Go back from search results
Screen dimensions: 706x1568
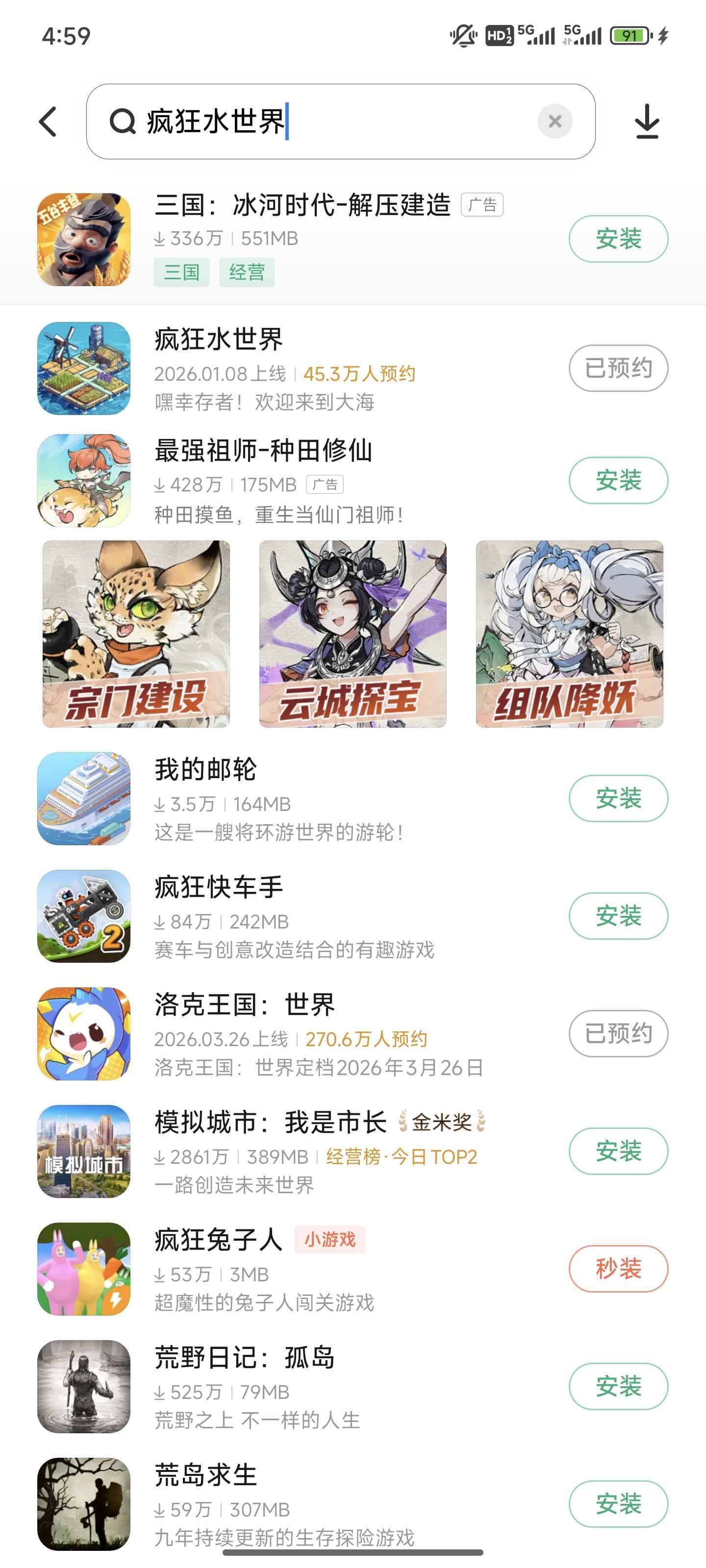48,122
